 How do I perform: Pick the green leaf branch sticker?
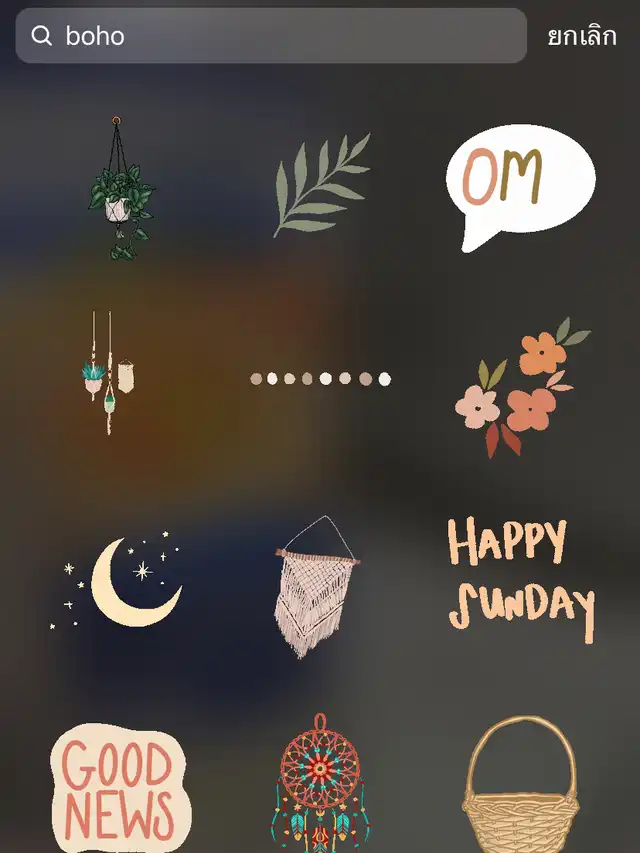tap(320, 185)
